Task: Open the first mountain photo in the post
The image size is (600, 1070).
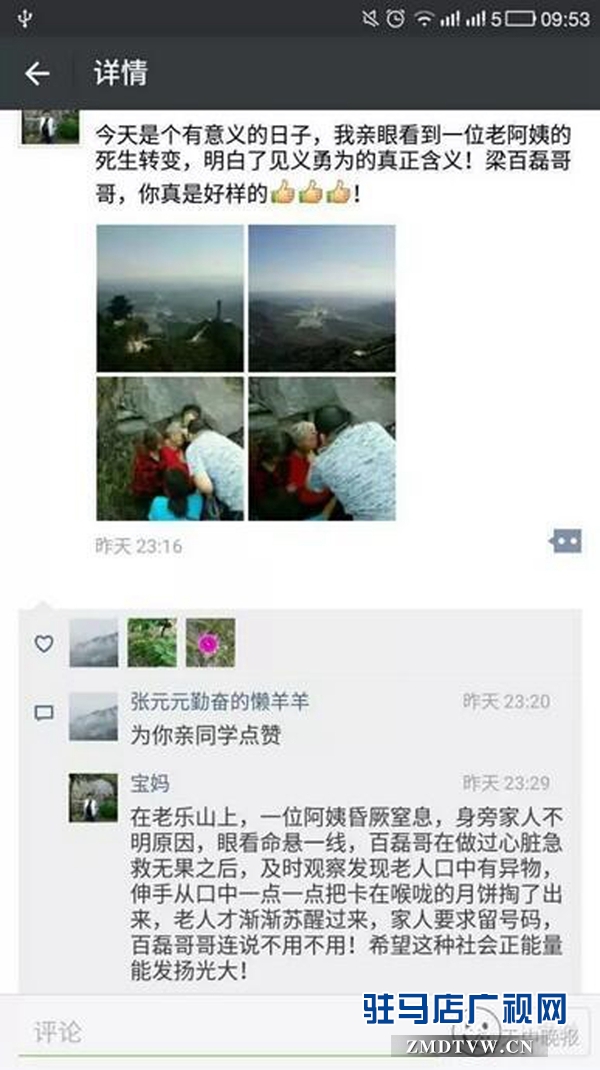Action: pos(170,298)
